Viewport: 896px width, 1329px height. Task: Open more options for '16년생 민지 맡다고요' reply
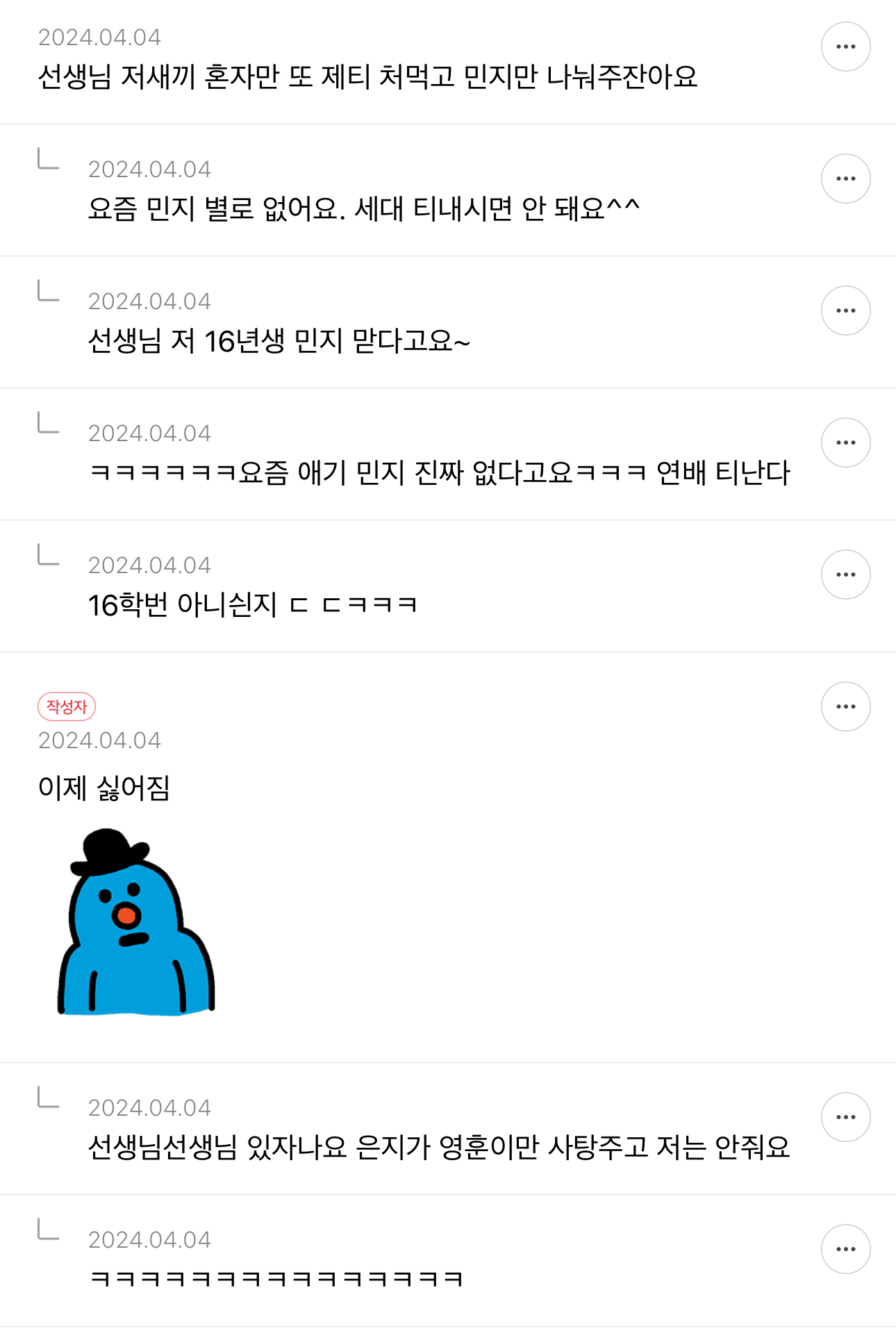tap(845, 311)
